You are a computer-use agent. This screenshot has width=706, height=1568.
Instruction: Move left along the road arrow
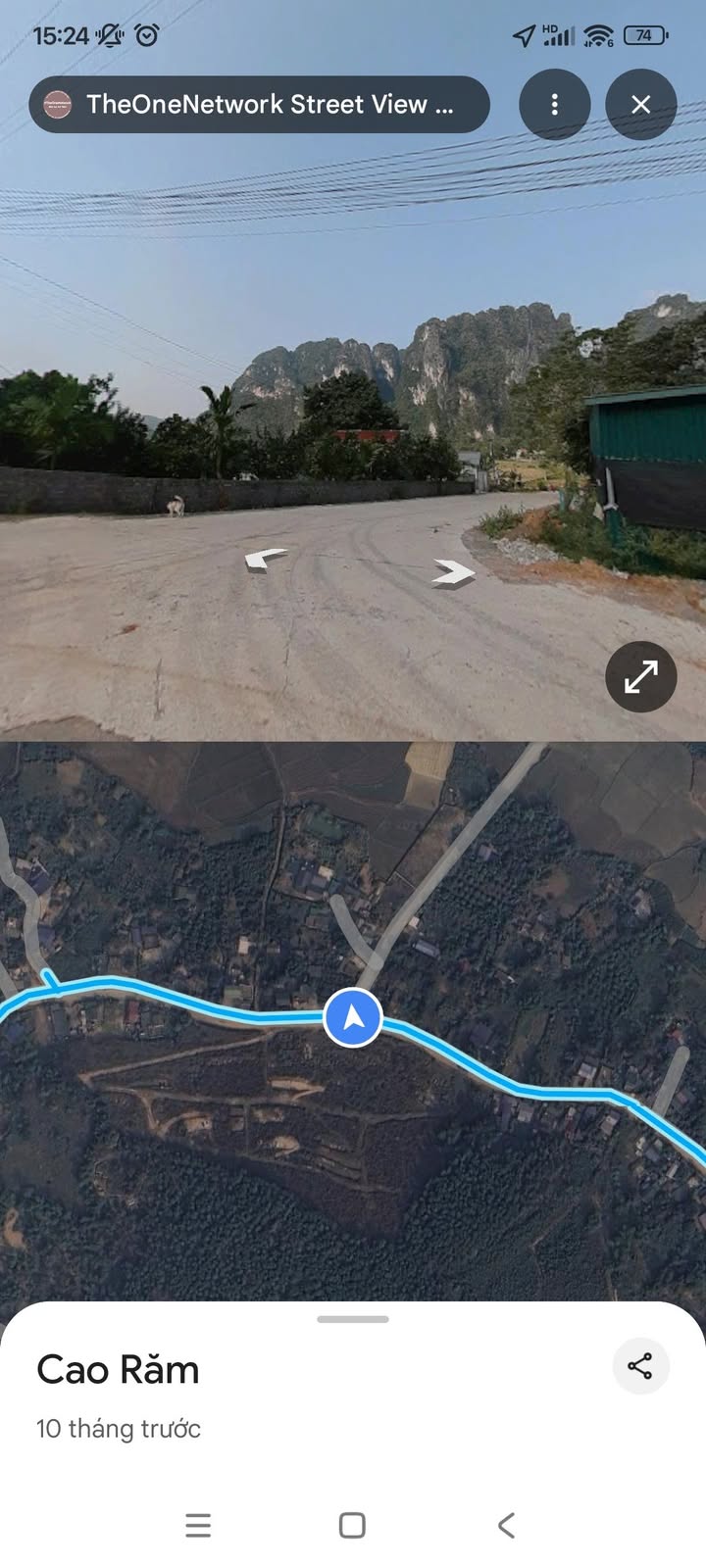(265, 559)
